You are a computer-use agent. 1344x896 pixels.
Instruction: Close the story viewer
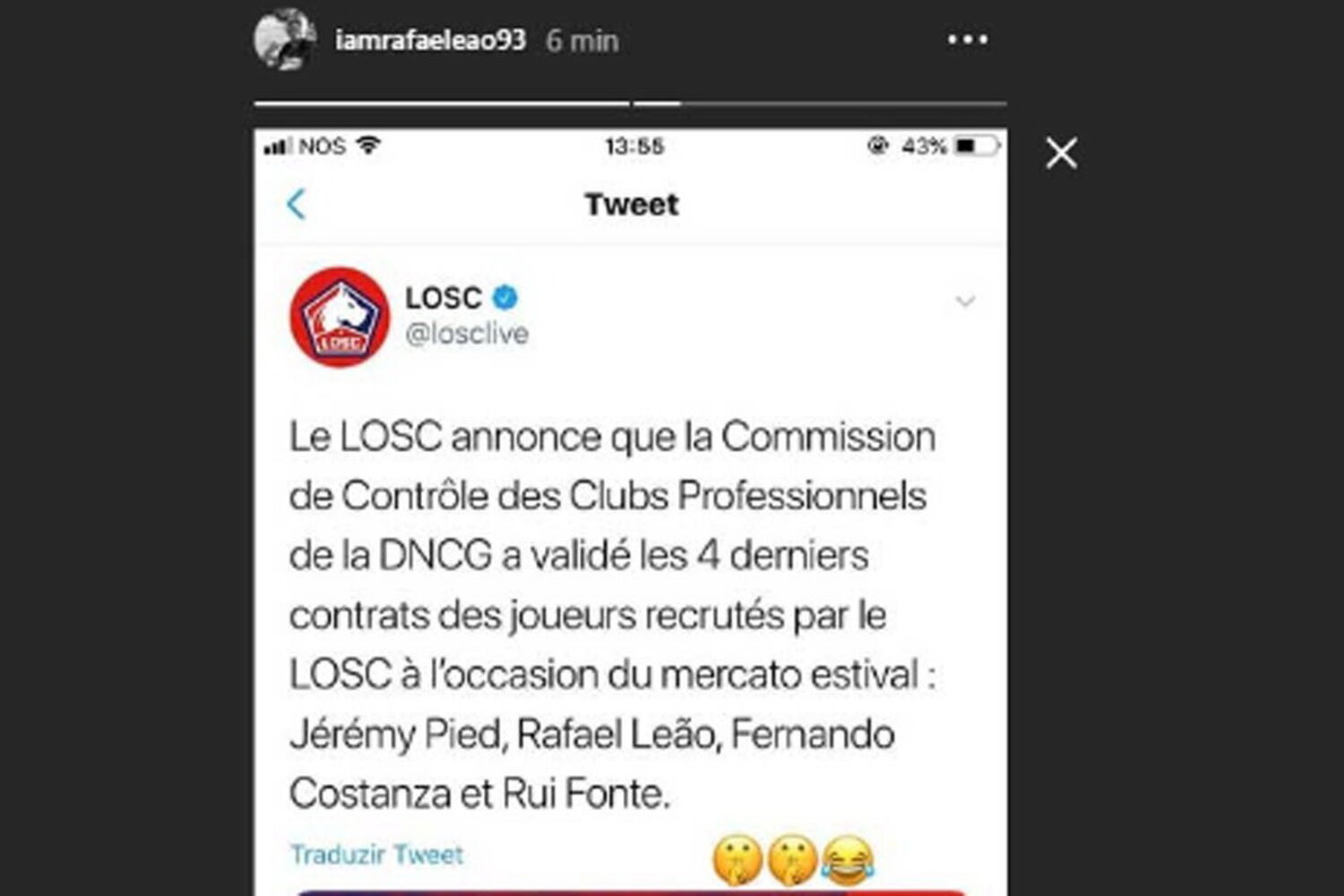[x=1062, y=153]
